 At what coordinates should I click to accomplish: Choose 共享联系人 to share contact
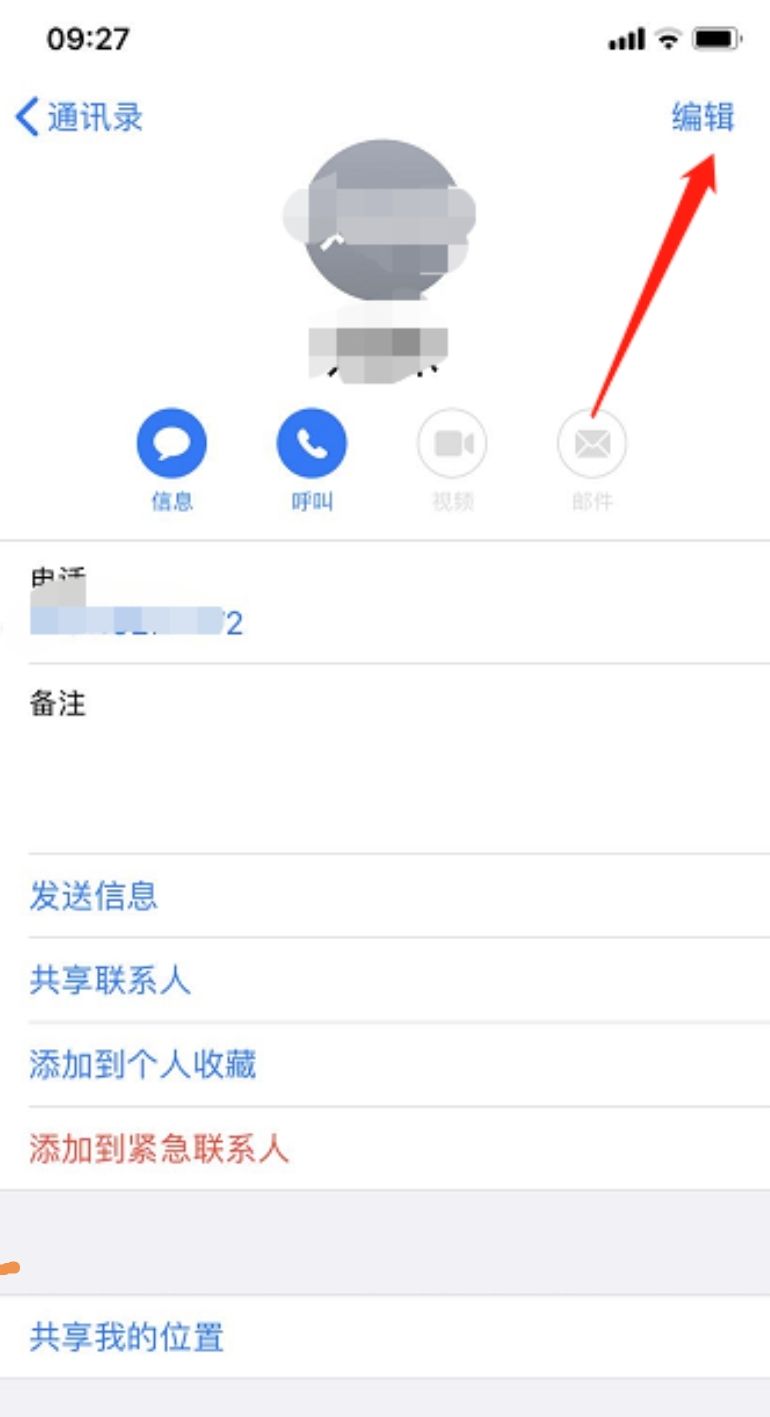(110, 982)
